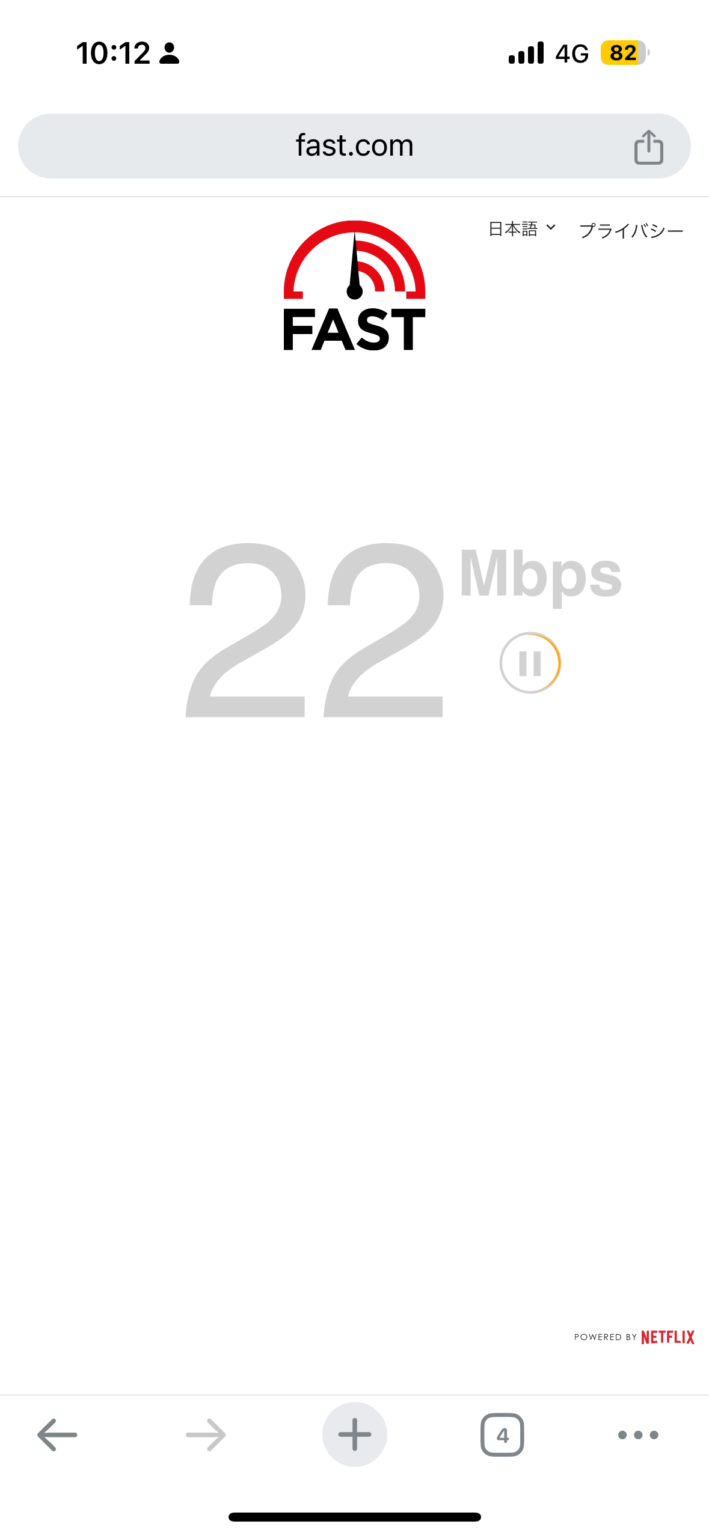The width and height of the screenshot is (709, 1536).
Task: Open the プライバシー link
Action: (x=631, y=231)
